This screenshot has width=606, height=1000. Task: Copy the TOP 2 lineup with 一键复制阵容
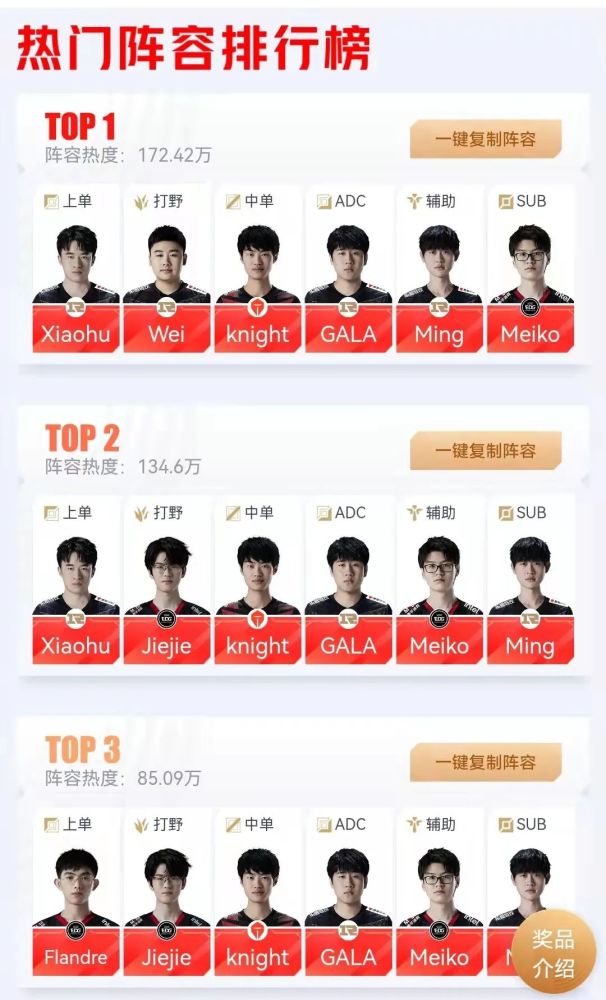pos(485,451)
